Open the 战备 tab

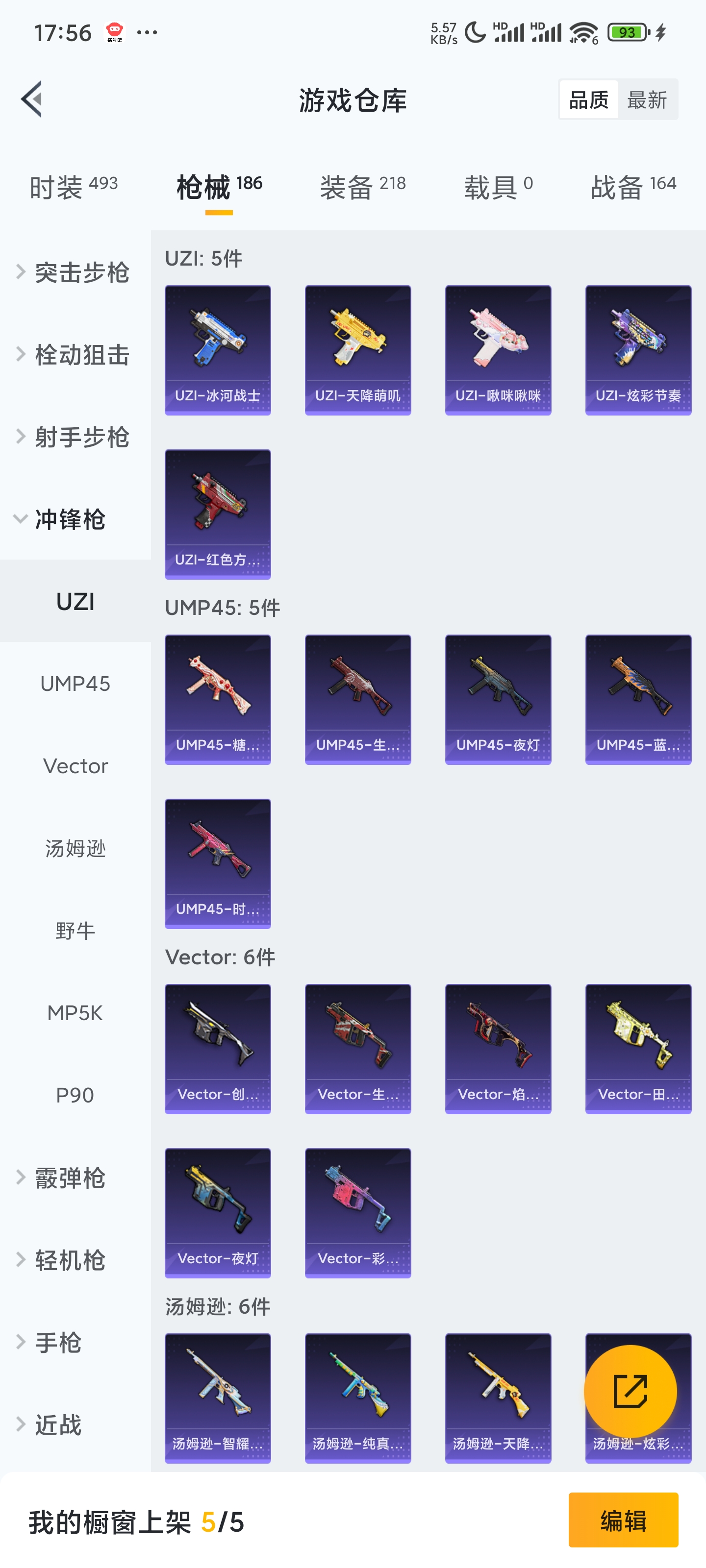[x=633, y=186]
